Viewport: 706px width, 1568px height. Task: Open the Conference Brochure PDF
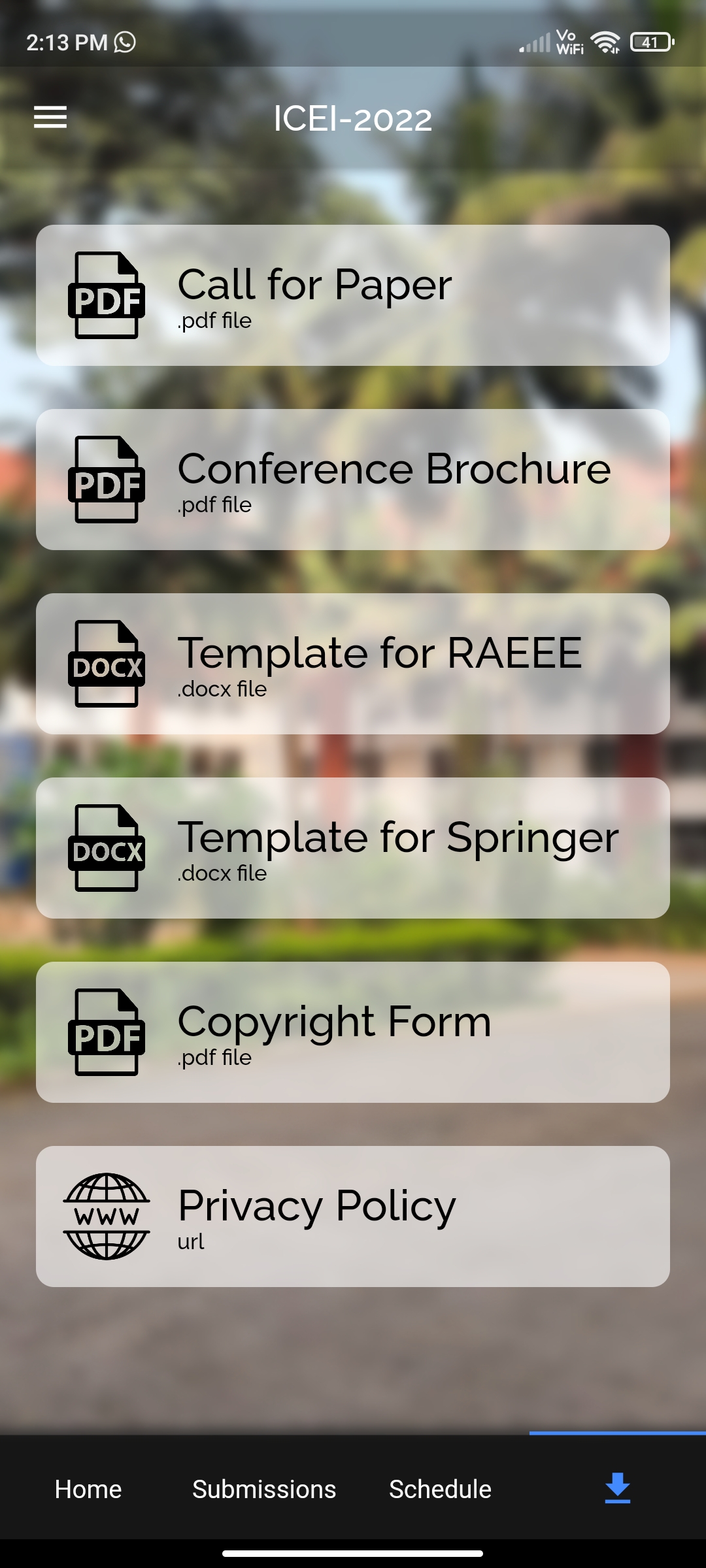click(x=353, y=480)
